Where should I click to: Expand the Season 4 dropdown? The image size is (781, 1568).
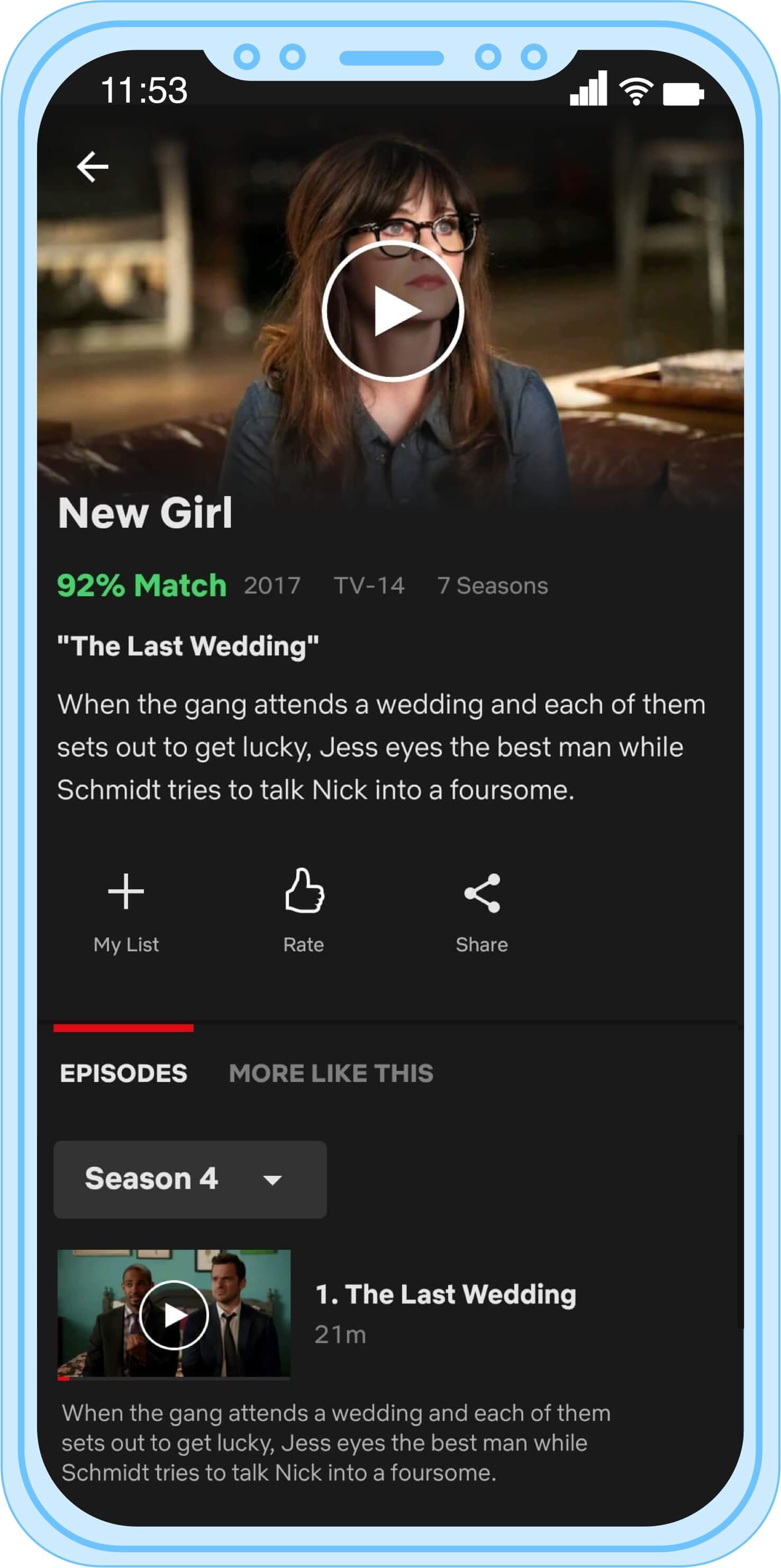pos(190,1179)
